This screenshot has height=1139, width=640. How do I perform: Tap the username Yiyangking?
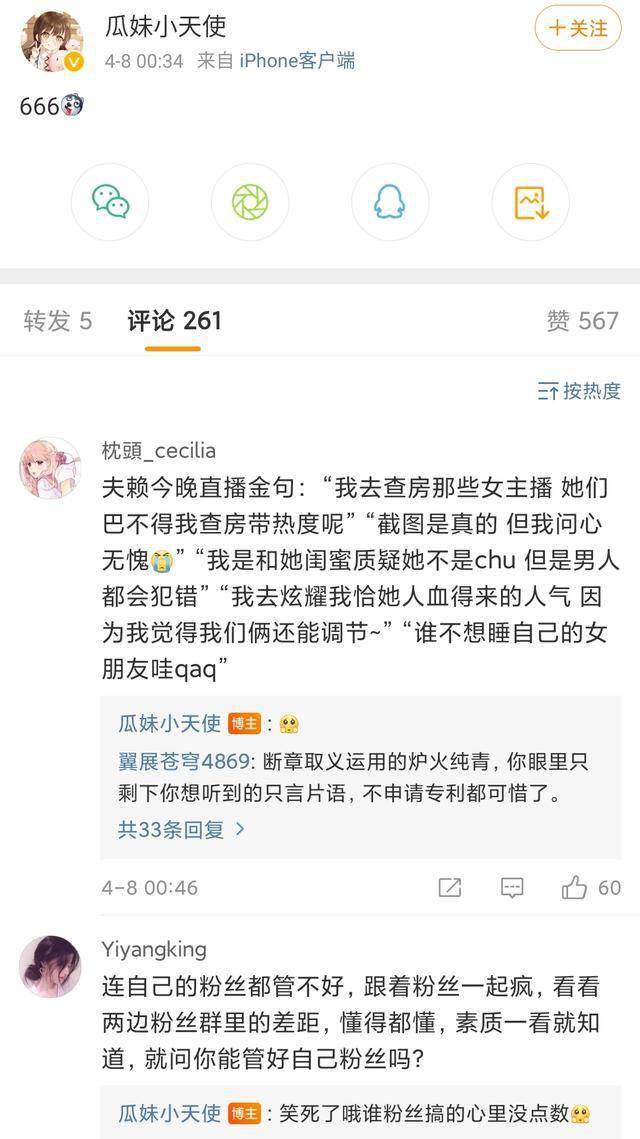coord(154,949)
